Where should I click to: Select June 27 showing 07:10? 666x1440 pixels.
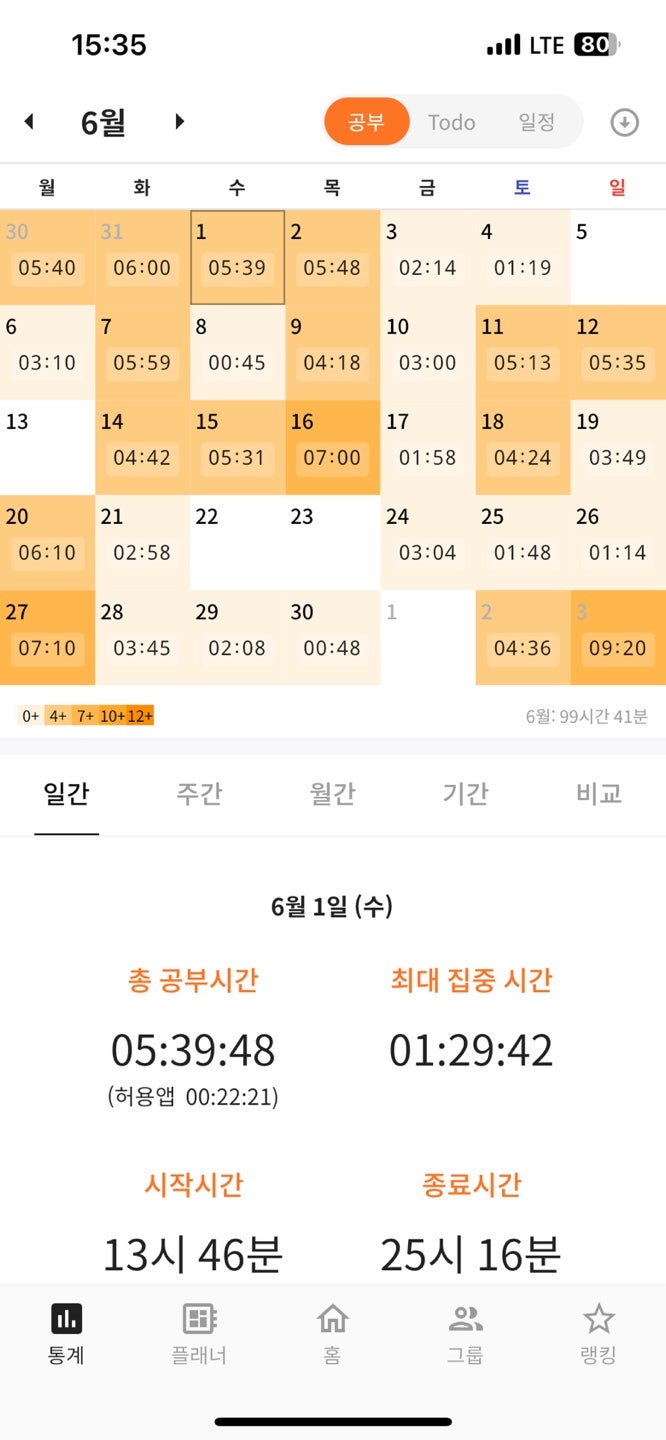[x=47, y=637]
